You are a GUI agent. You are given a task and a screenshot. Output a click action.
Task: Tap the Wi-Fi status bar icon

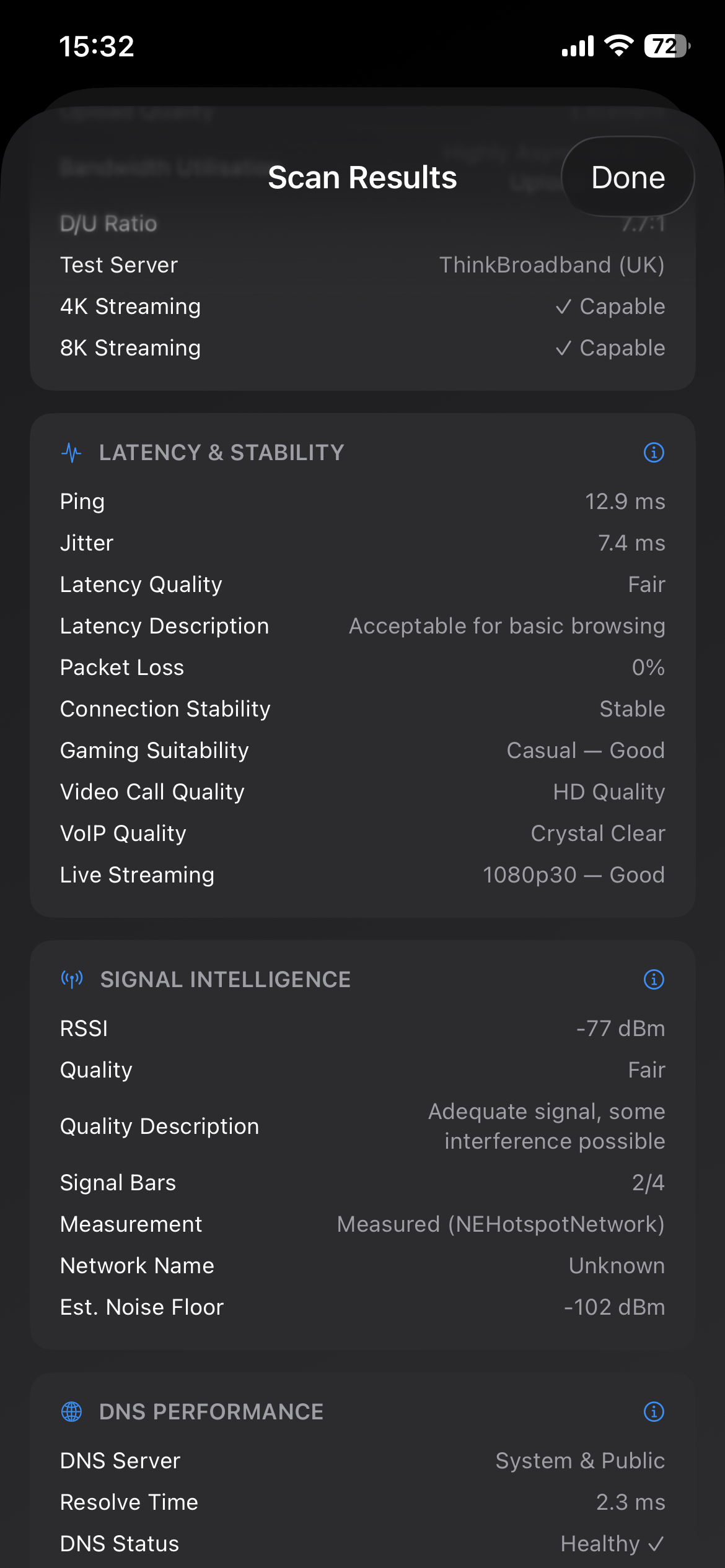(618, 46)
